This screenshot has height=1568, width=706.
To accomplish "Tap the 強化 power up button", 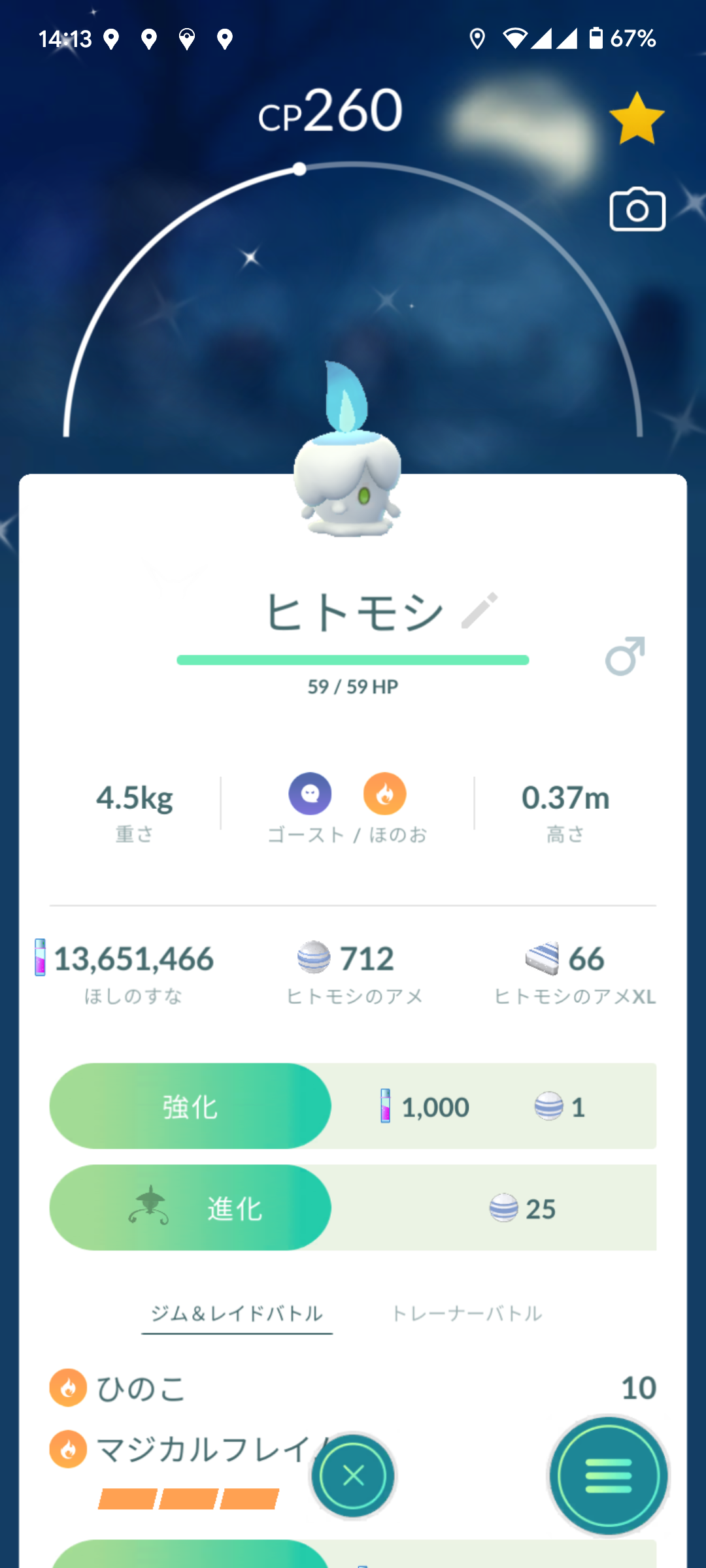I will [190, 1106].
